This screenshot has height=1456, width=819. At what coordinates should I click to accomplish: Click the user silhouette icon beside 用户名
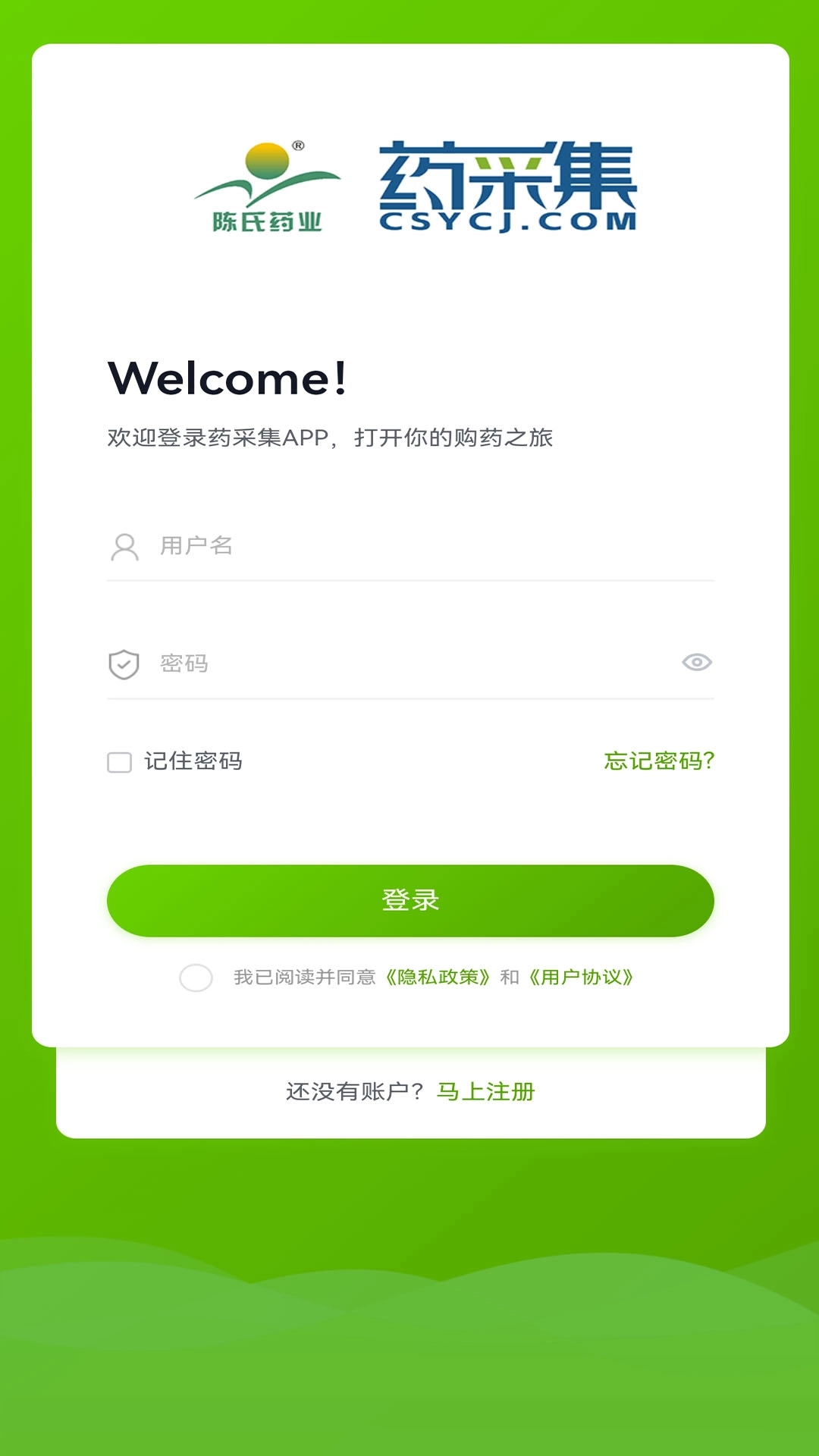point(124,546)
